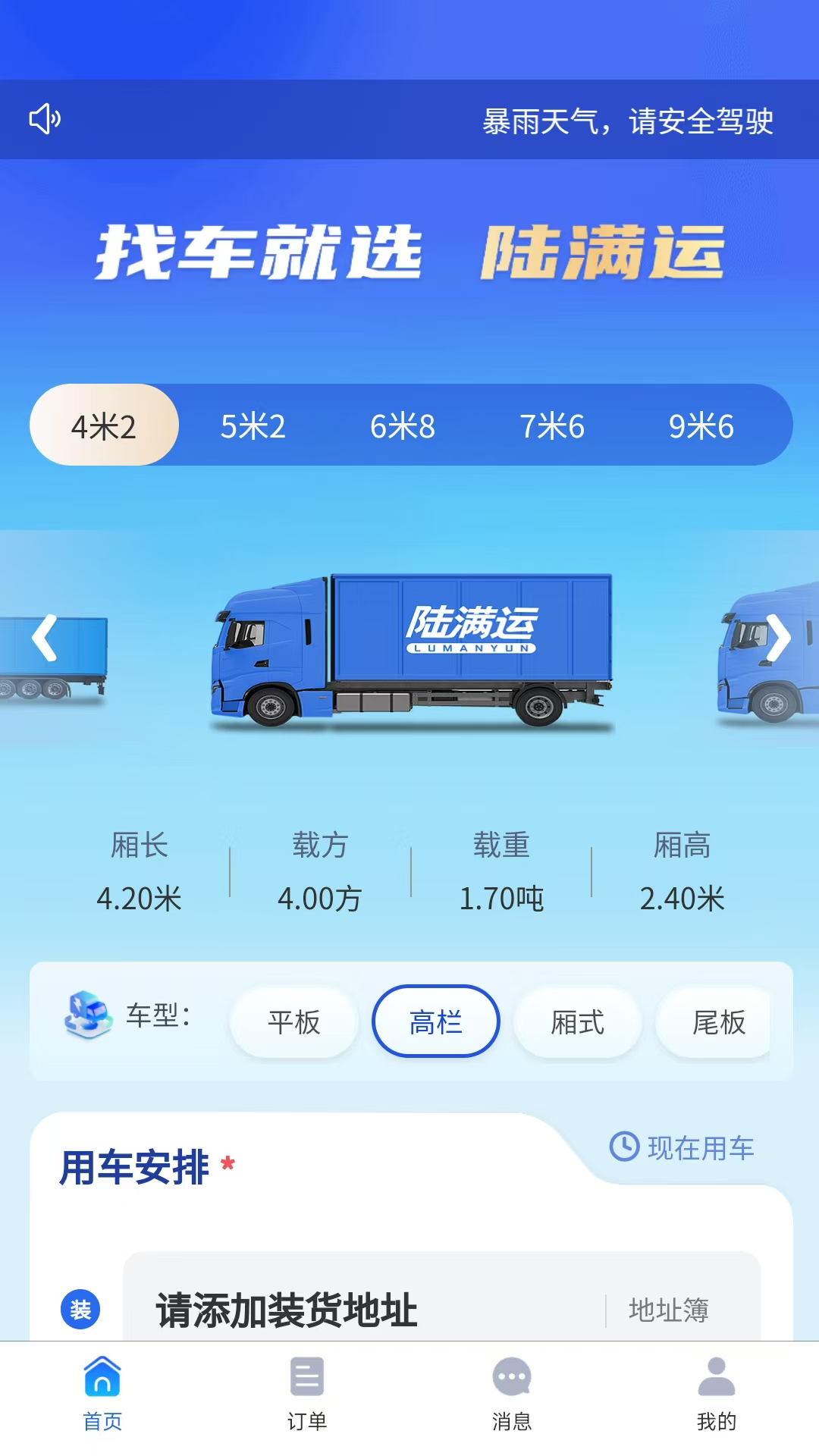The width and height of the screenshot is (819, 1456).
Task: Select the 平板 vehicle type option
Action: pos(293,1022)
